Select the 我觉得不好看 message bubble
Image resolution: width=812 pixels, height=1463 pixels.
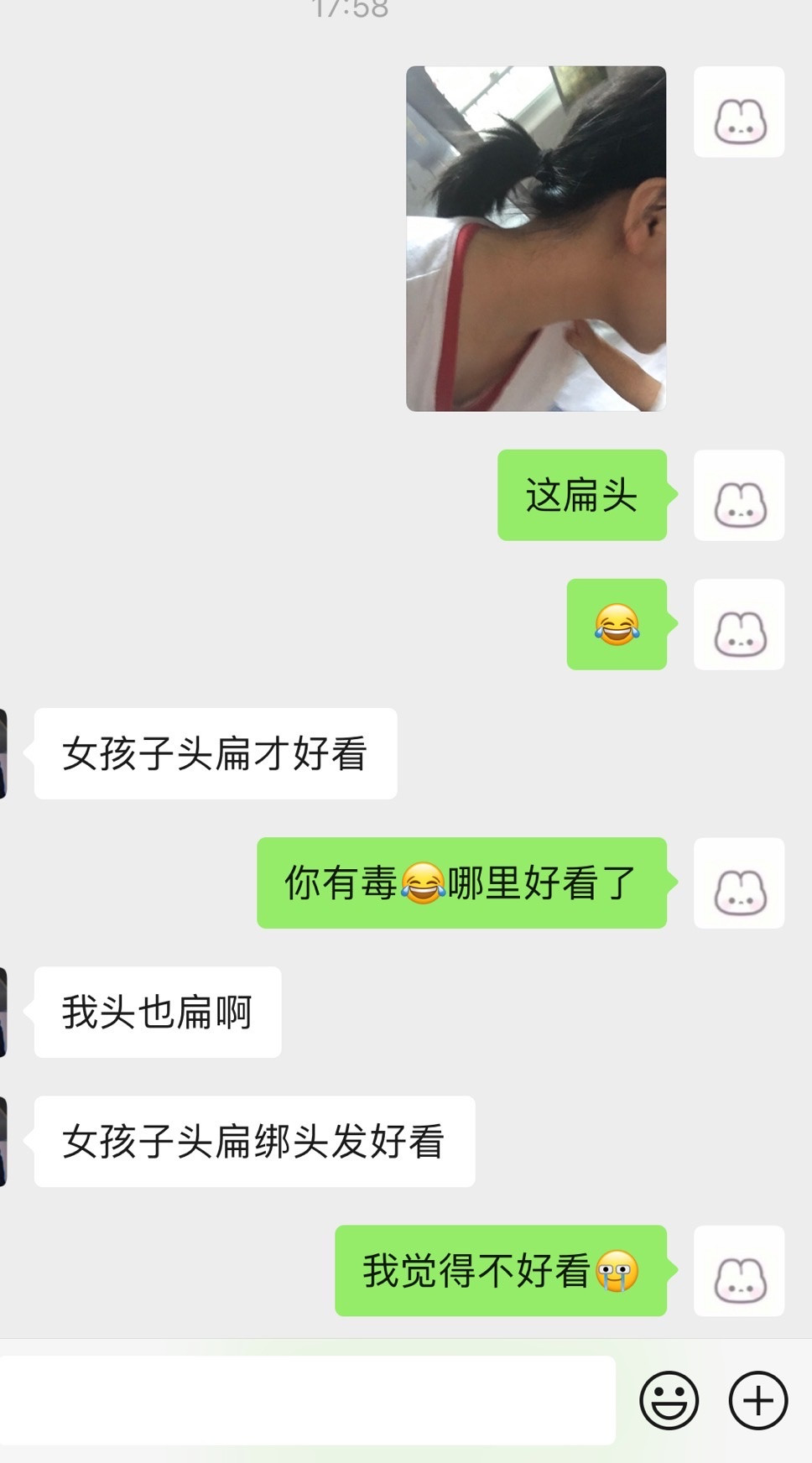500,1272
